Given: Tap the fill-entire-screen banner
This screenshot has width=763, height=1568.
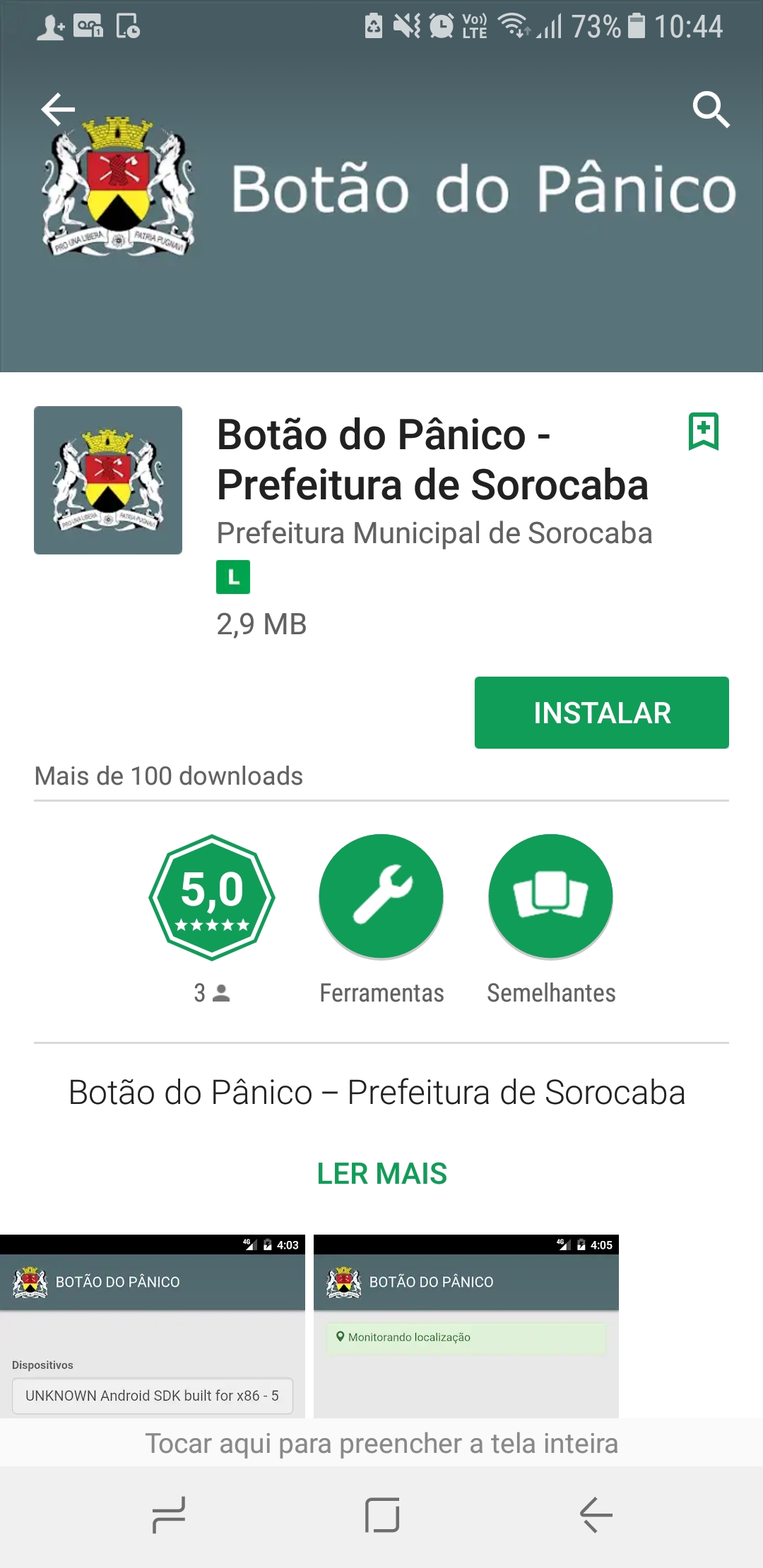Looking at the screenshot, I should 381,1444.
